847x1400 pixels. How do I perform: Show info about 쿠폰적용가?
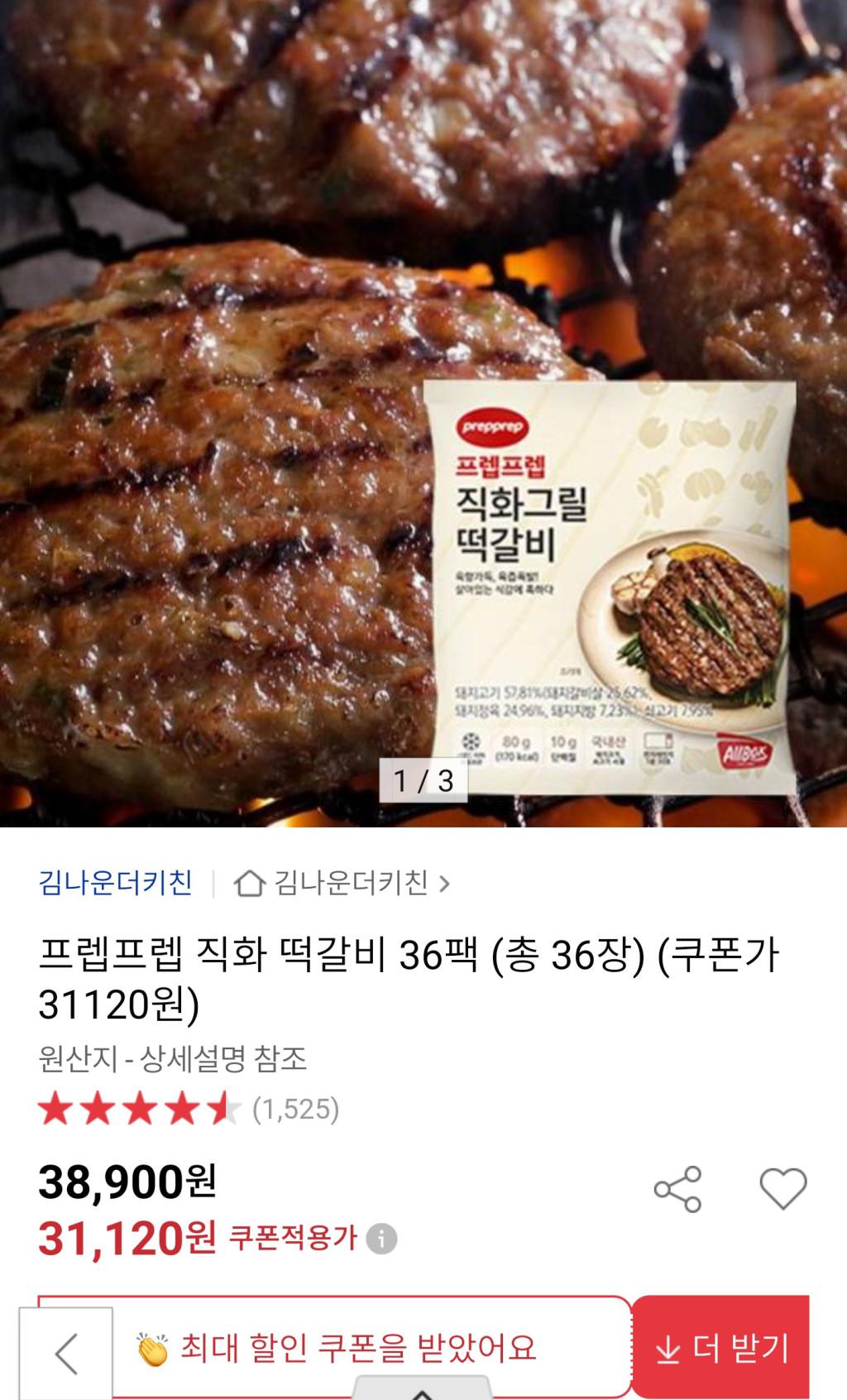click(381, 1239)
